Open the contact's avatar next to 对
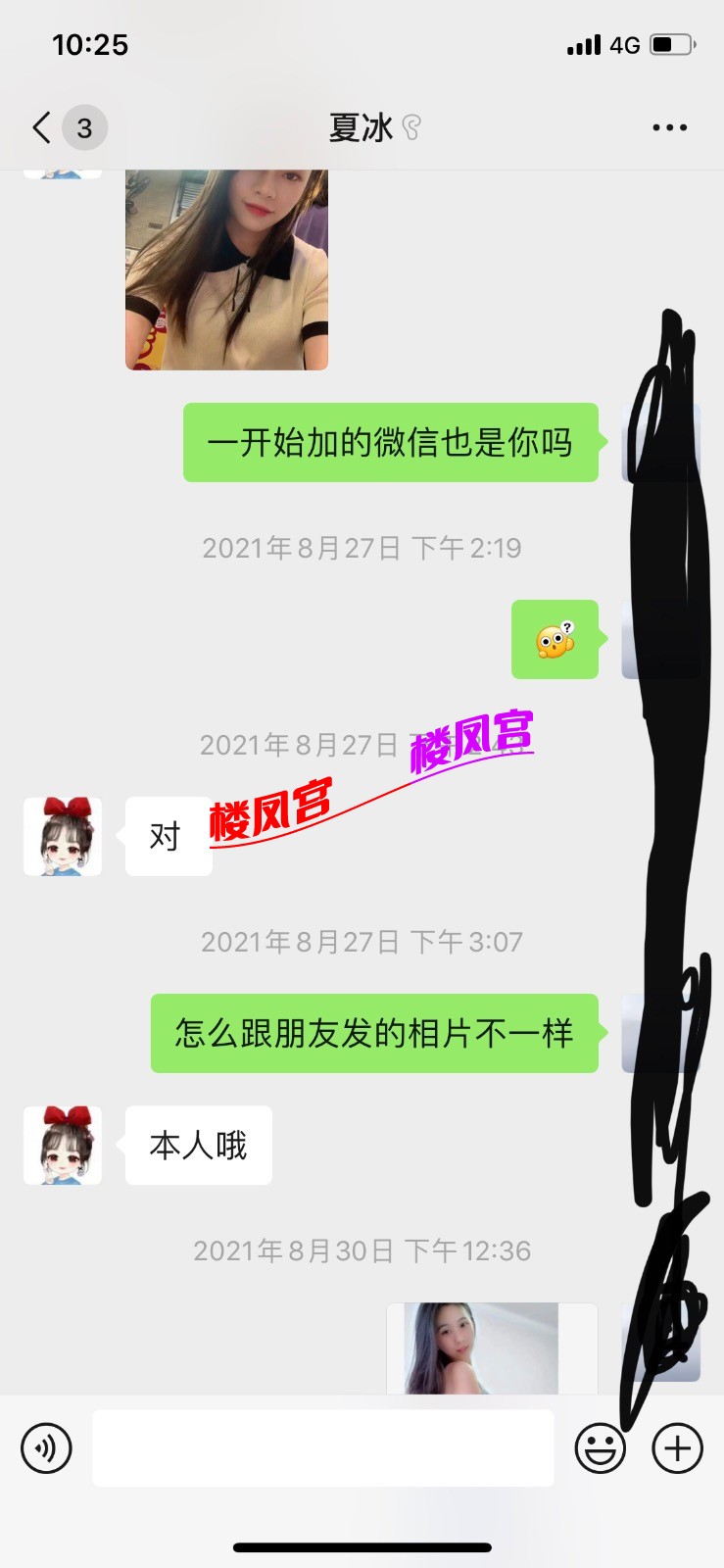Screen dimensions: 724x1568 (63, 836)
